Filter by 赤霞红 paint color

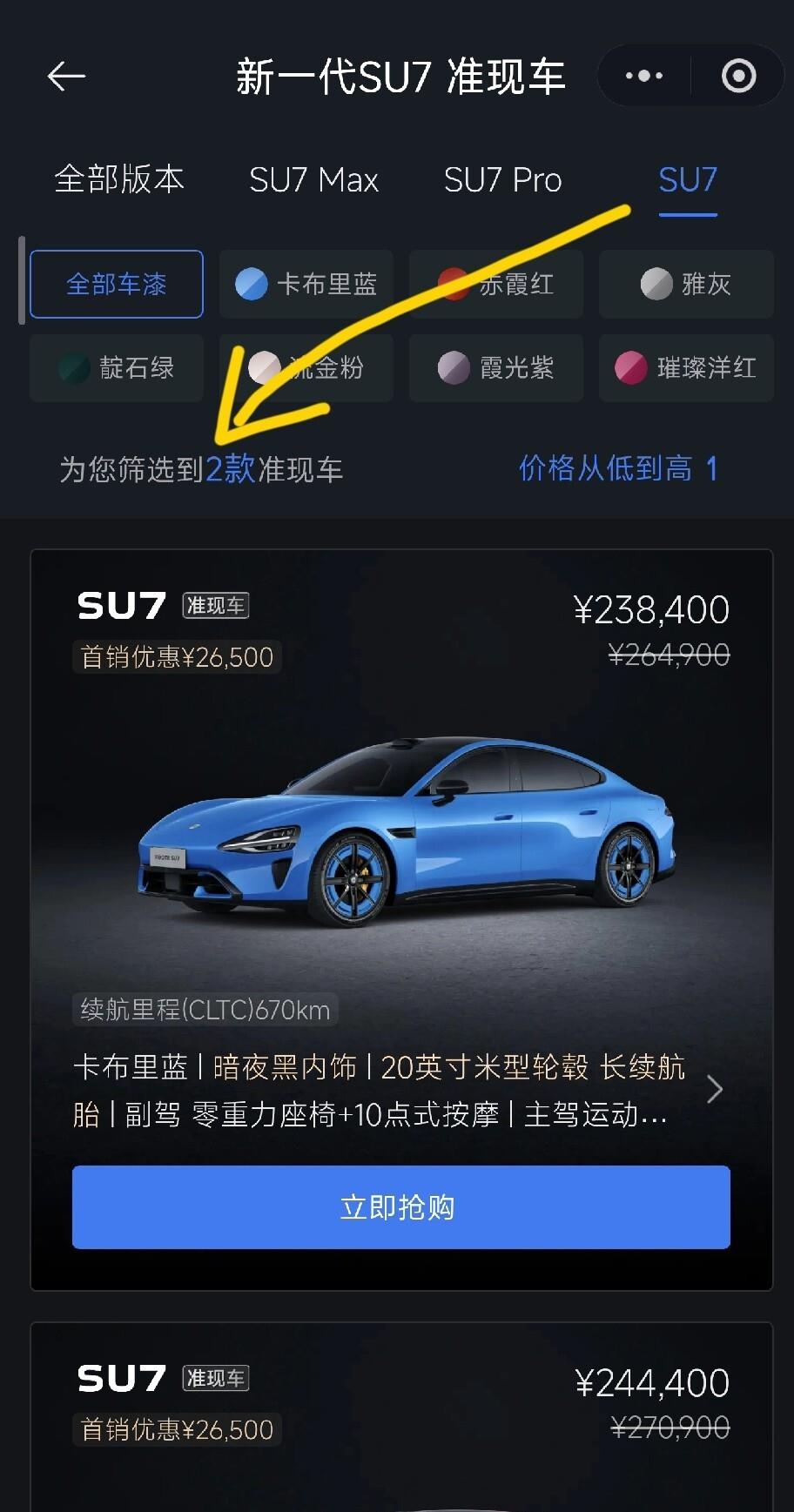[x=496, y=284]
